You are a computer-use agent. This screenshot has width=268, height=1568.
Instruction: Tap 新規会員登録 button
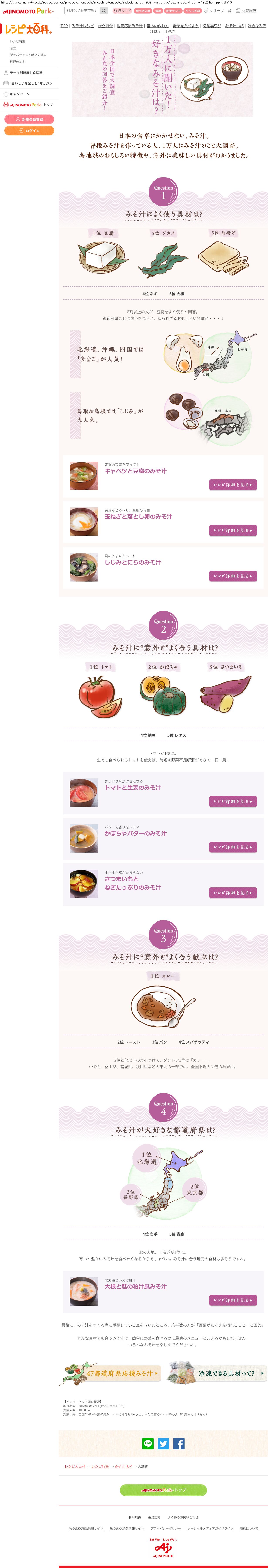pyautogui.click(x=29, y=119)
